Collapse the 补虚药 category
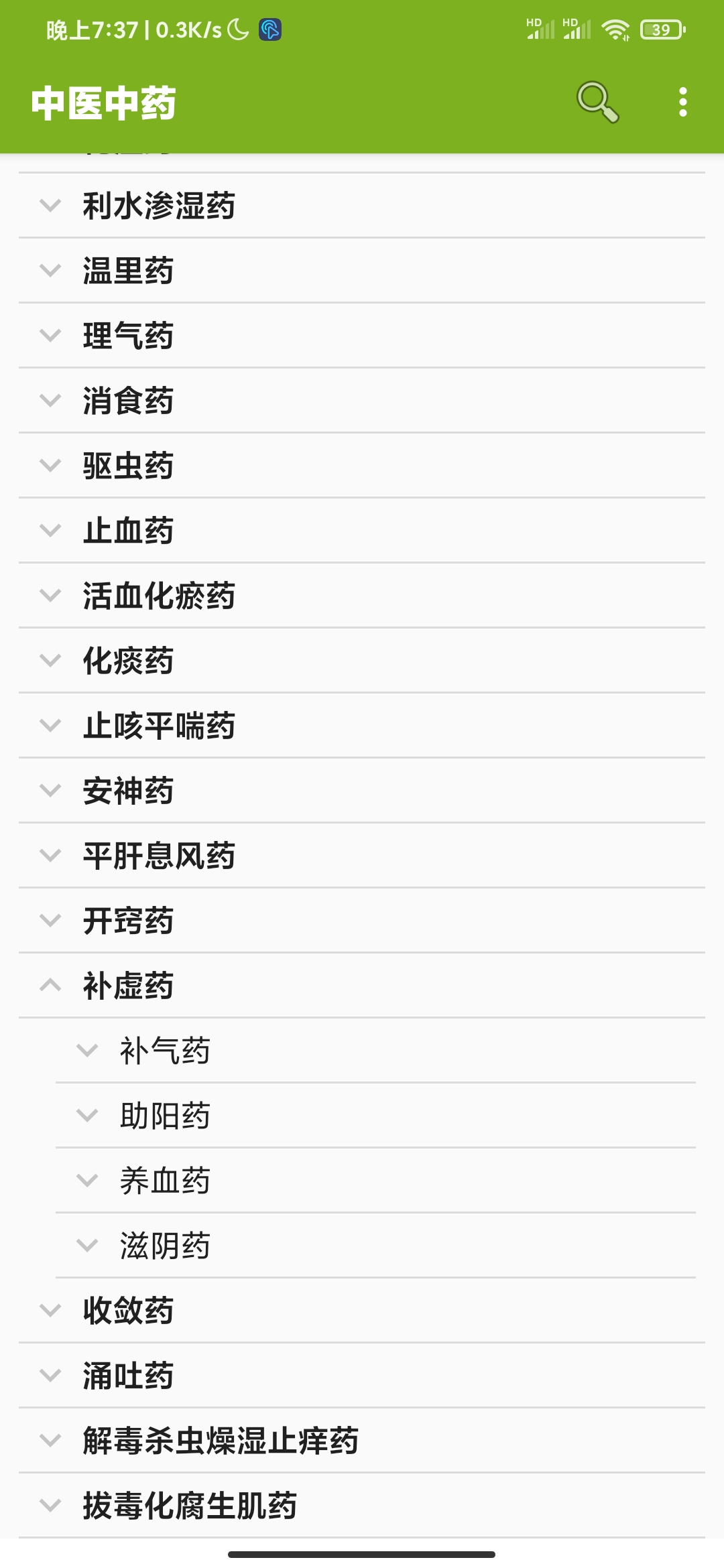The image size is (724, 1568). (x=128, y=986)
